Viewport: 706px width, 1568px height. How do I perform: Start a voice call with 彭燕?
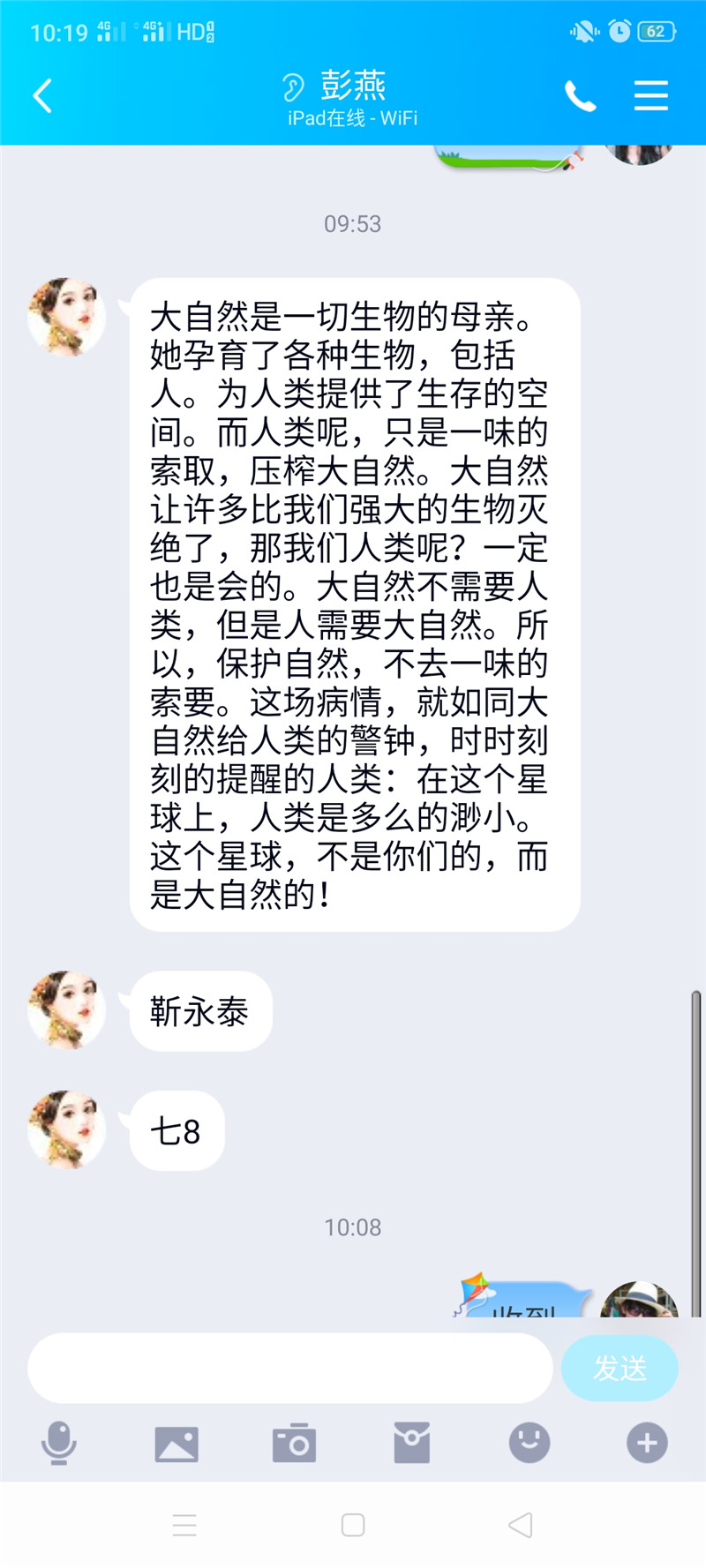[580, 95]
